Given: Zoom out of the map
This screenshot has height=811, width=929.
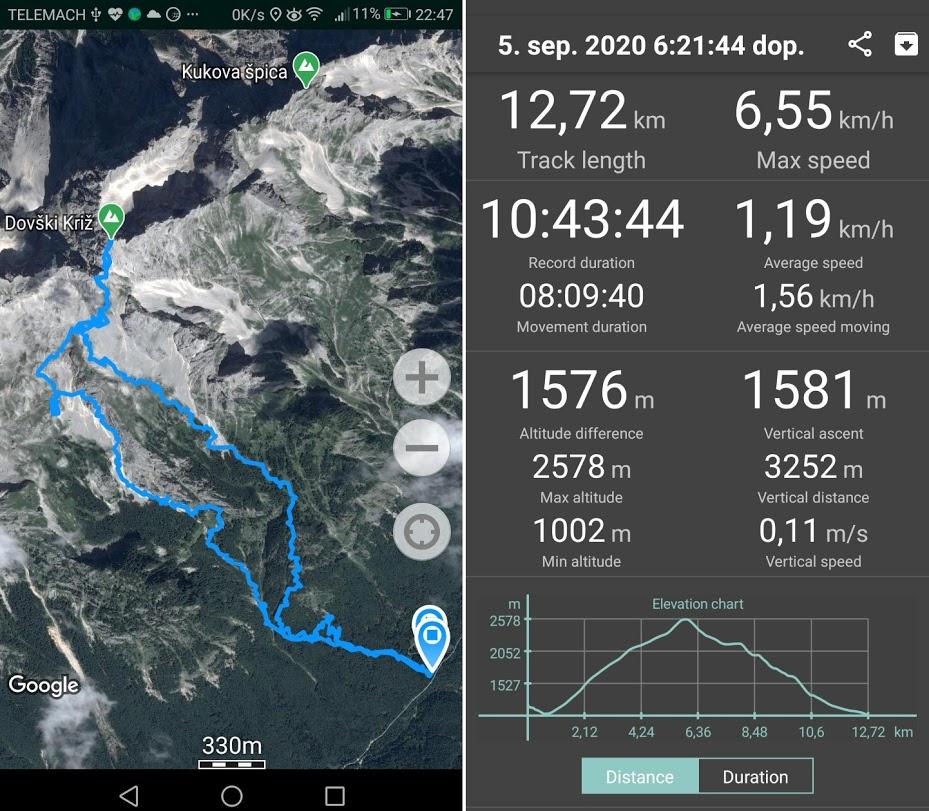Looking at the screenshot, I should [x=421, y=447].
